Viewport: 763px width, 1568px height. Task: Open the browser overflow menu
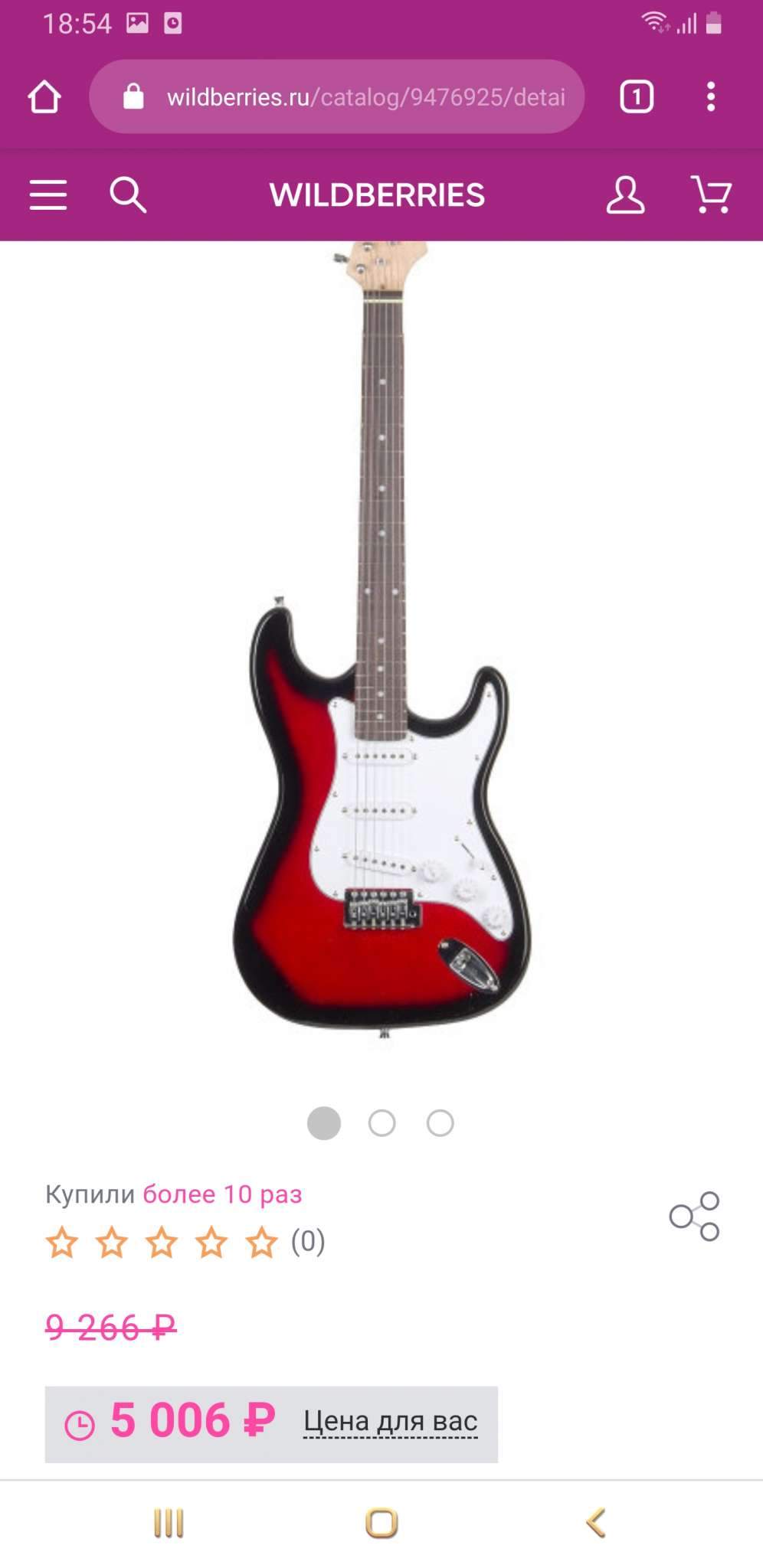tap(711, 97)
